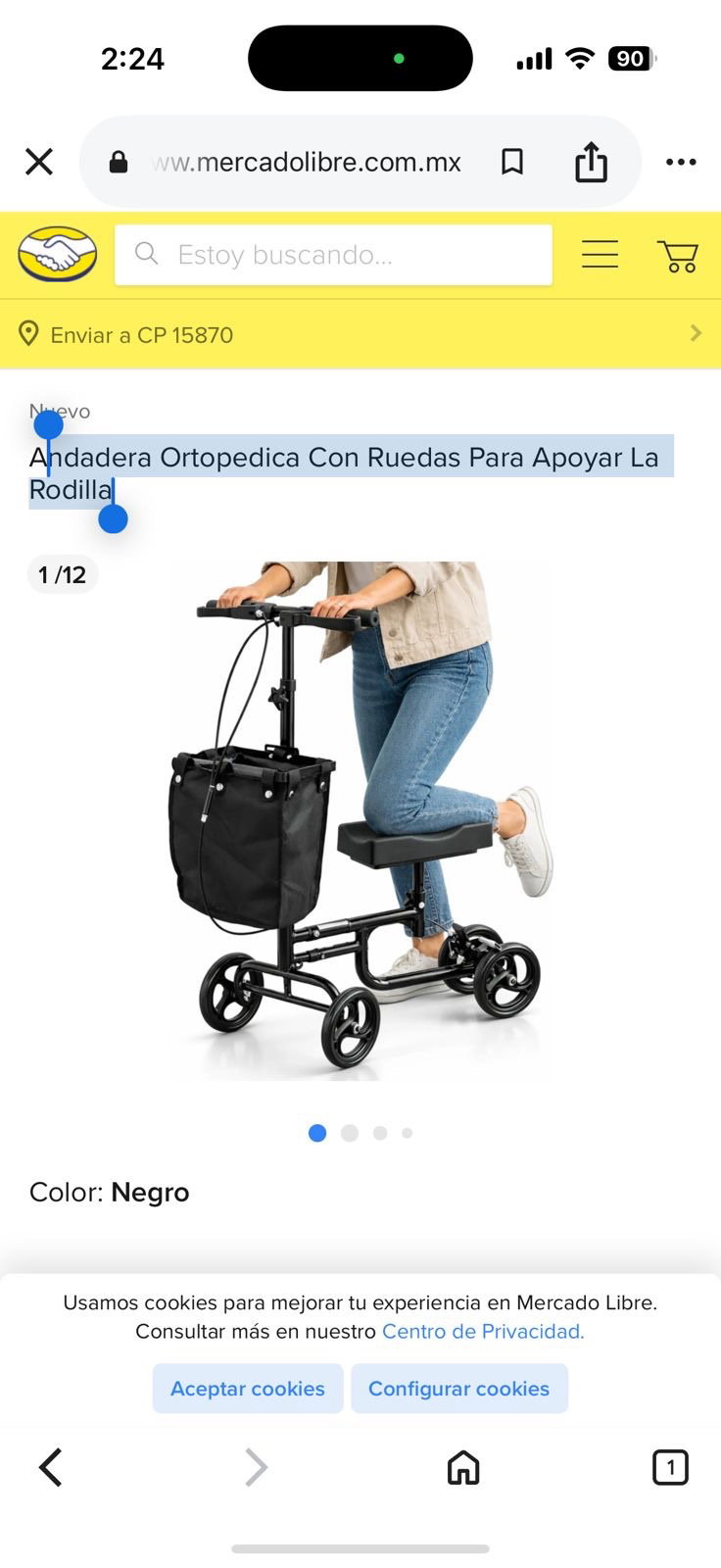The width and height of the screenshot is (721, 1568).
Task: Open the hamburger menu
Action: point(600,255)
